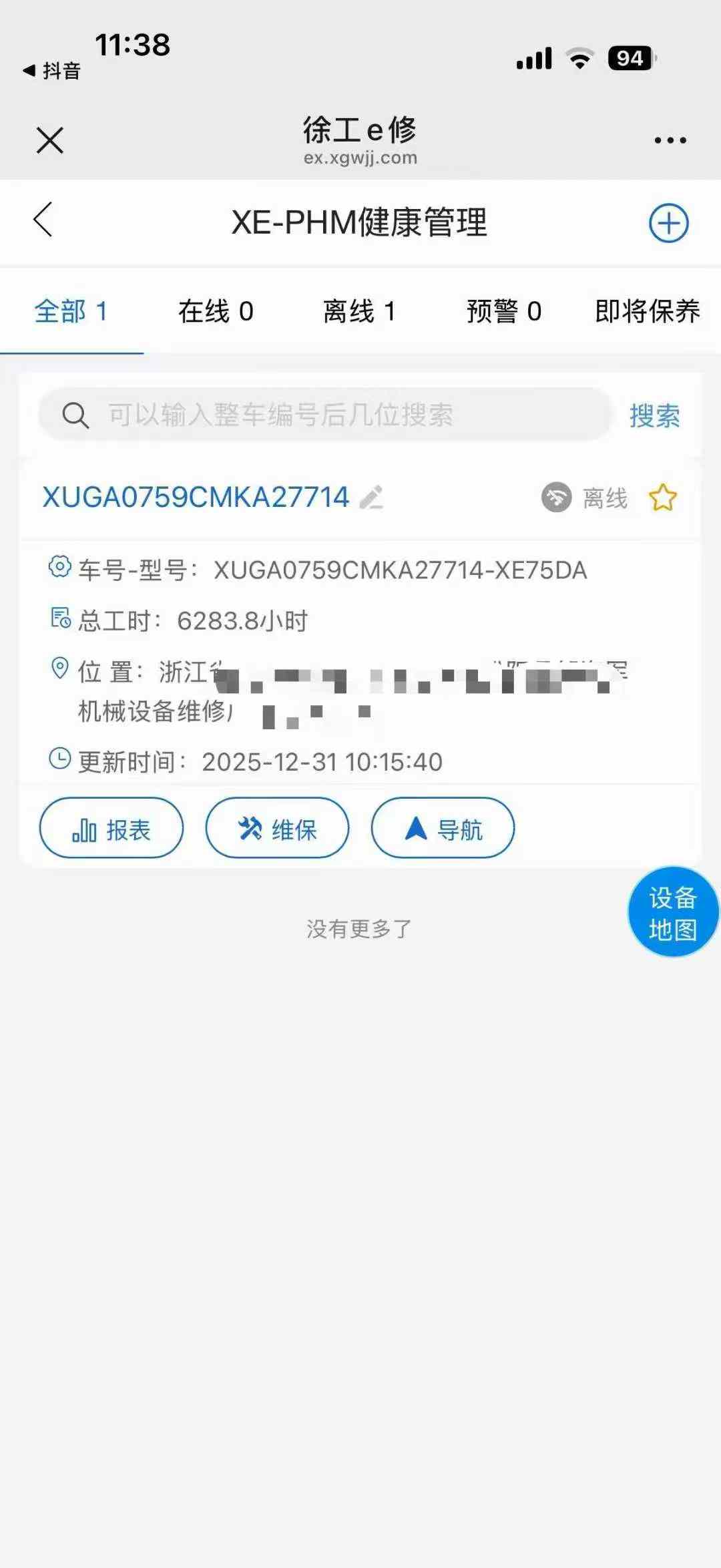This screenshot has width=721, height=1568.
Task: Switch to the 全部 tab
Action: (71, 311)
